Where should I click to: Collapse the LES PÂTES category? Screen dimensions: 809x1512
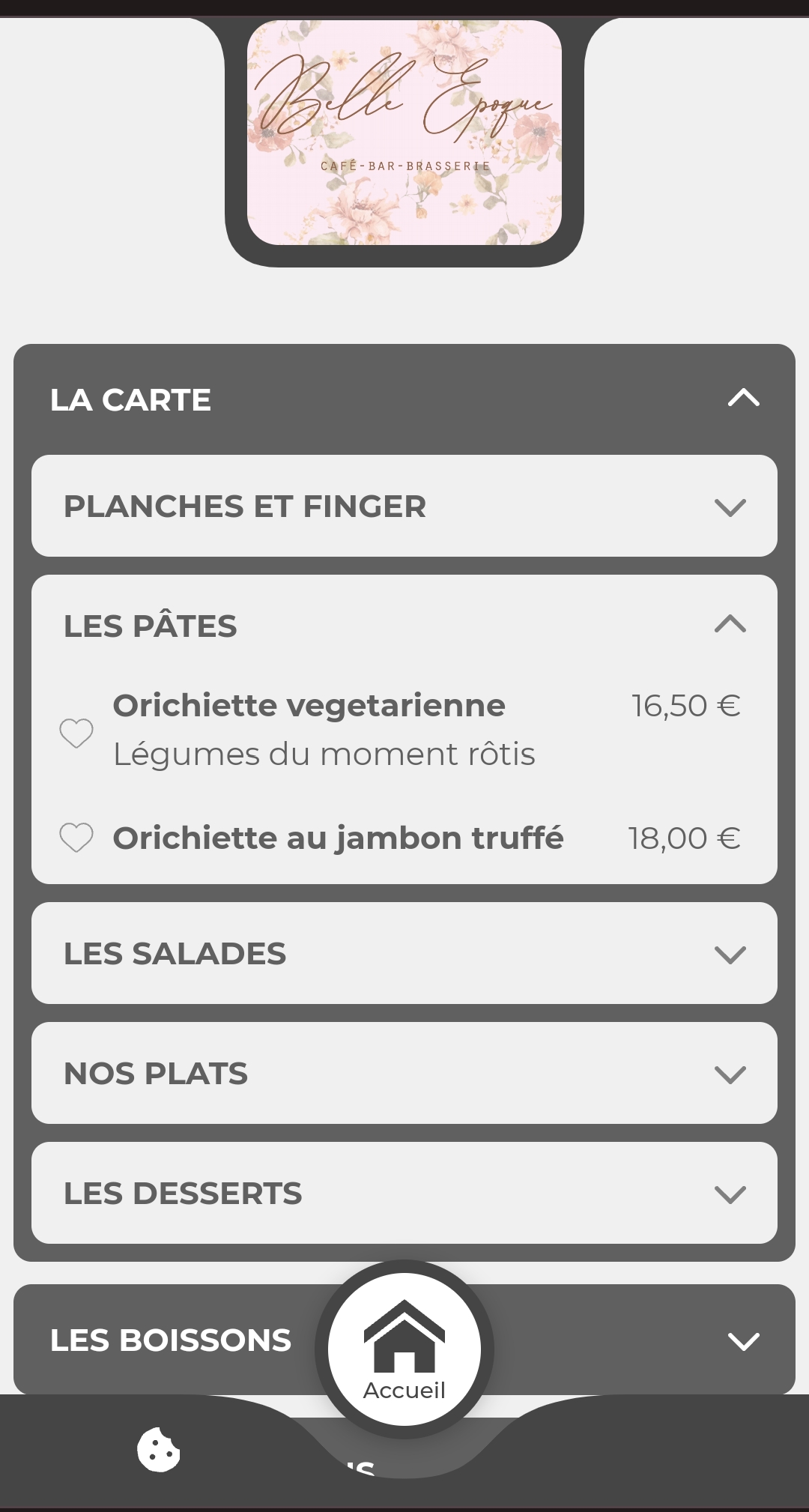pos(730,624)
